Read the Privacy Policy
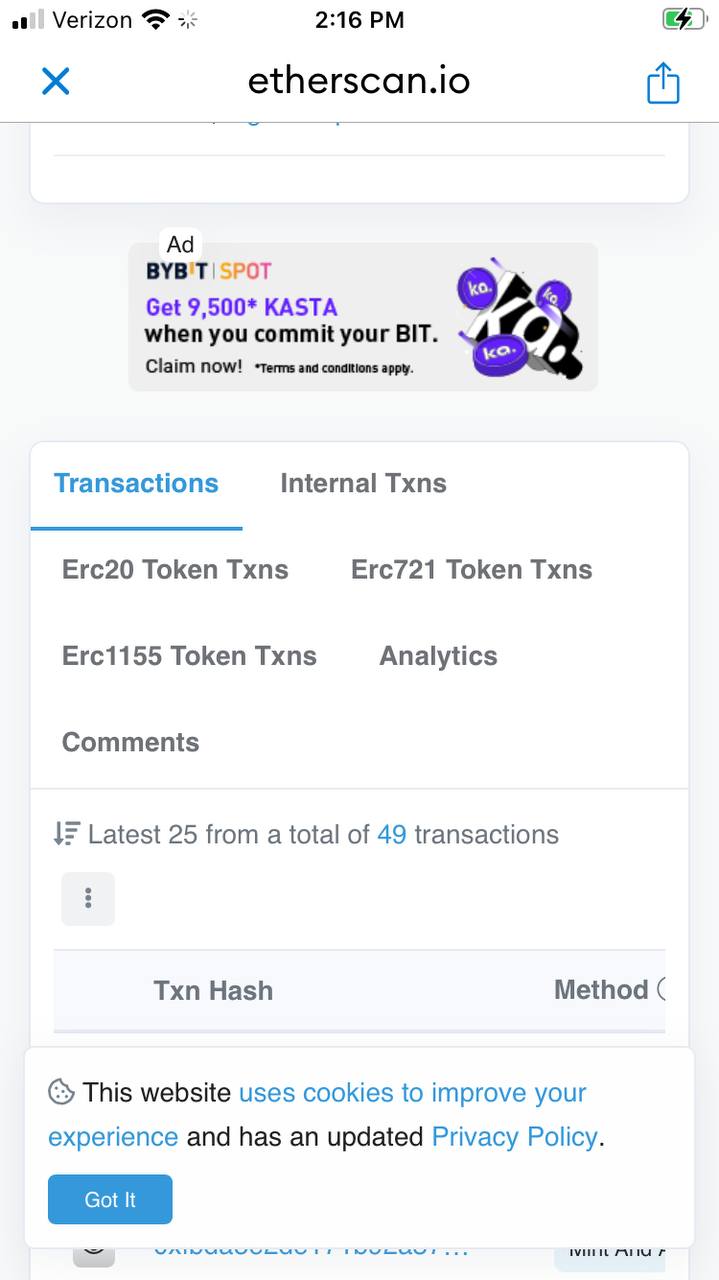 514,1137
